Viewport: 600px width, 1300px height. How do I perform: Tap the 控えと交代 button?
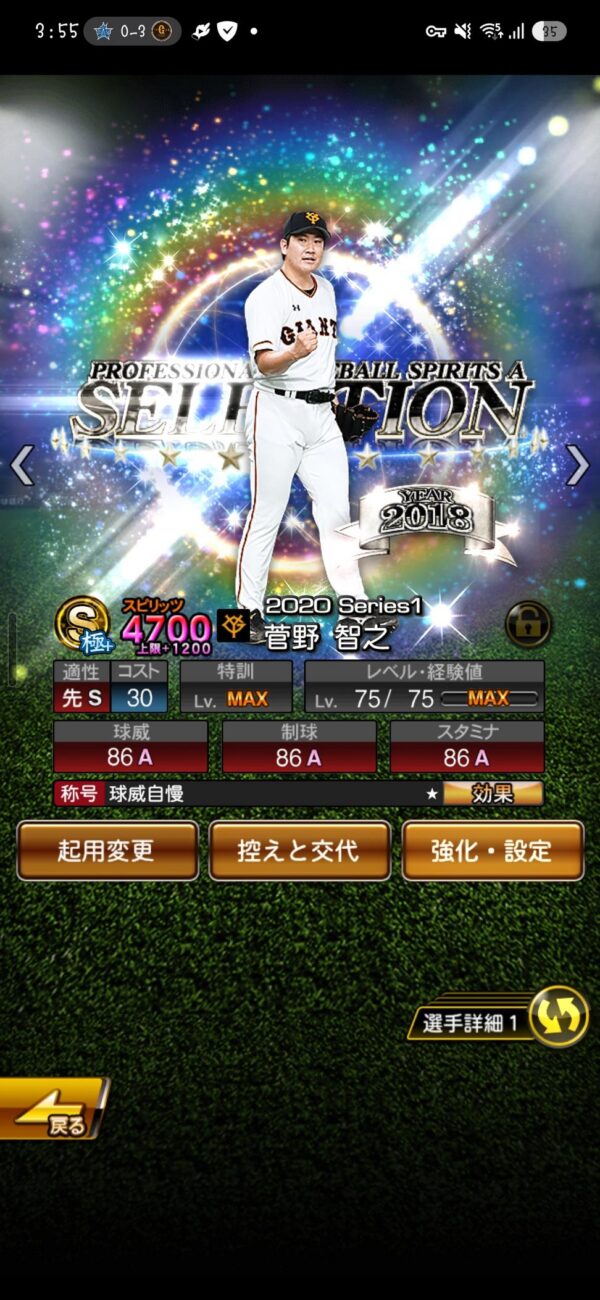click(299, 851)
